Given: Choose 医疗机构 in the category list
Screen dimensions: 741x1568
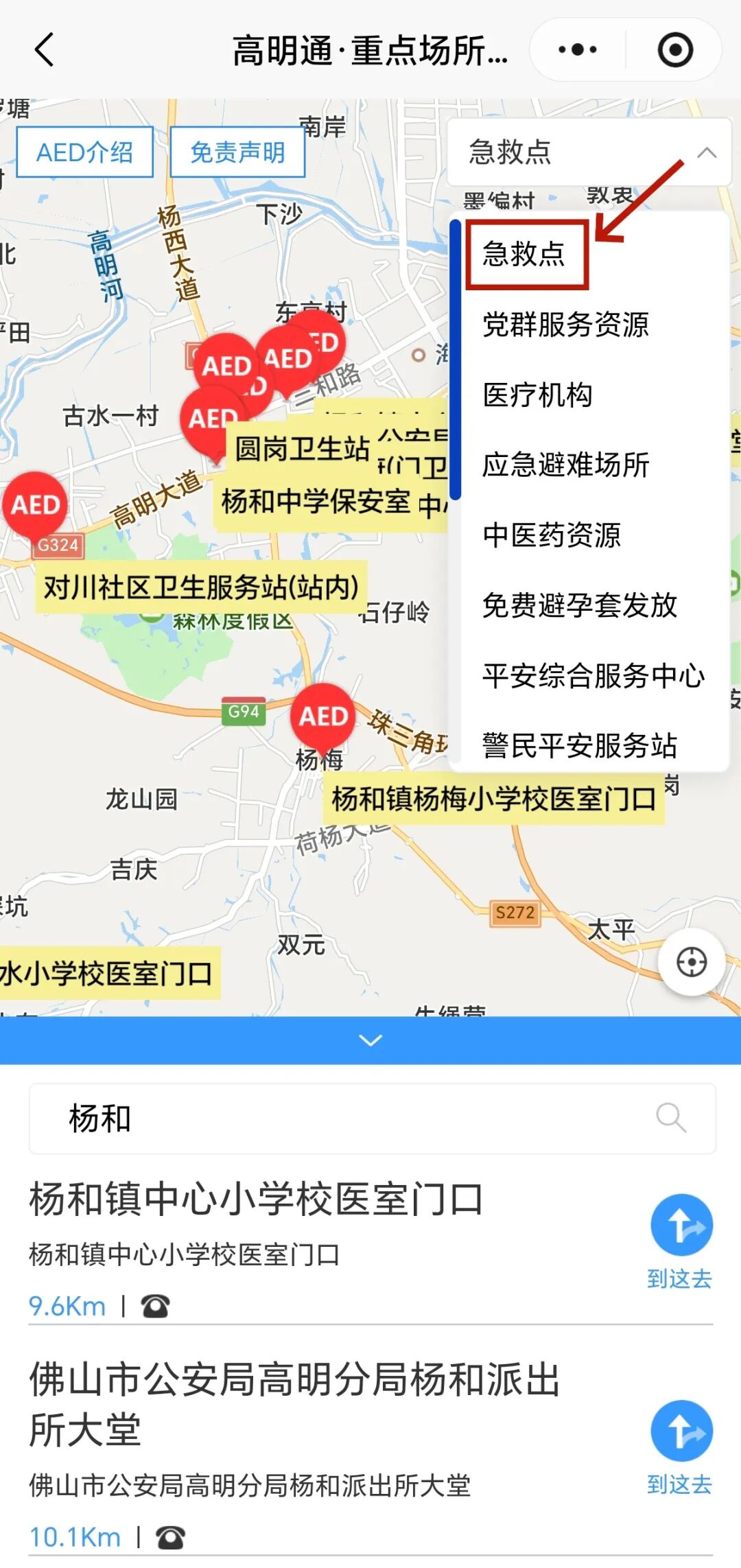Looking at the screenshot, I should coord(537,395).
